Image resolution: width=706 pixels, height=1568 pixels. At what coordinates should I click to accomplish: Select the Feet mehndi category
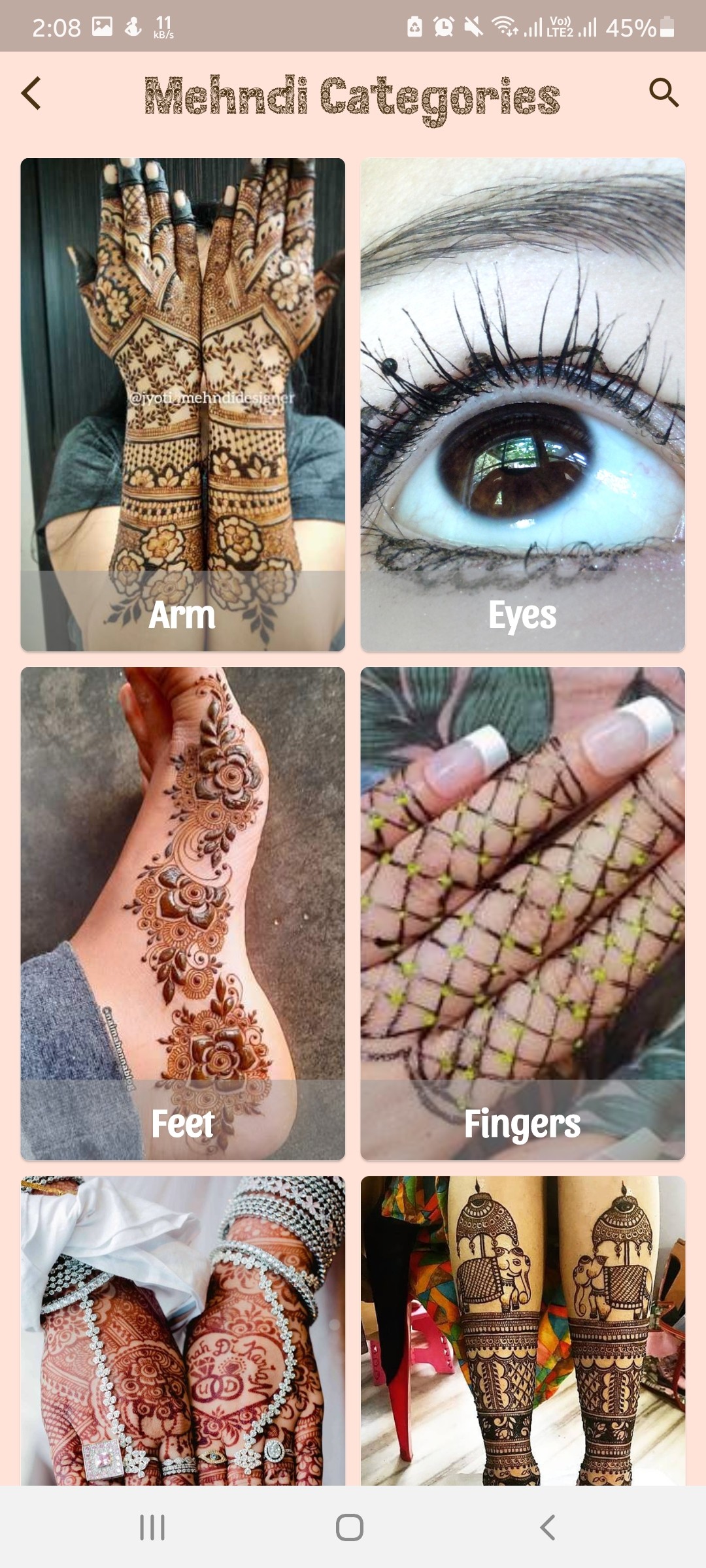click(x=182, y=913)
